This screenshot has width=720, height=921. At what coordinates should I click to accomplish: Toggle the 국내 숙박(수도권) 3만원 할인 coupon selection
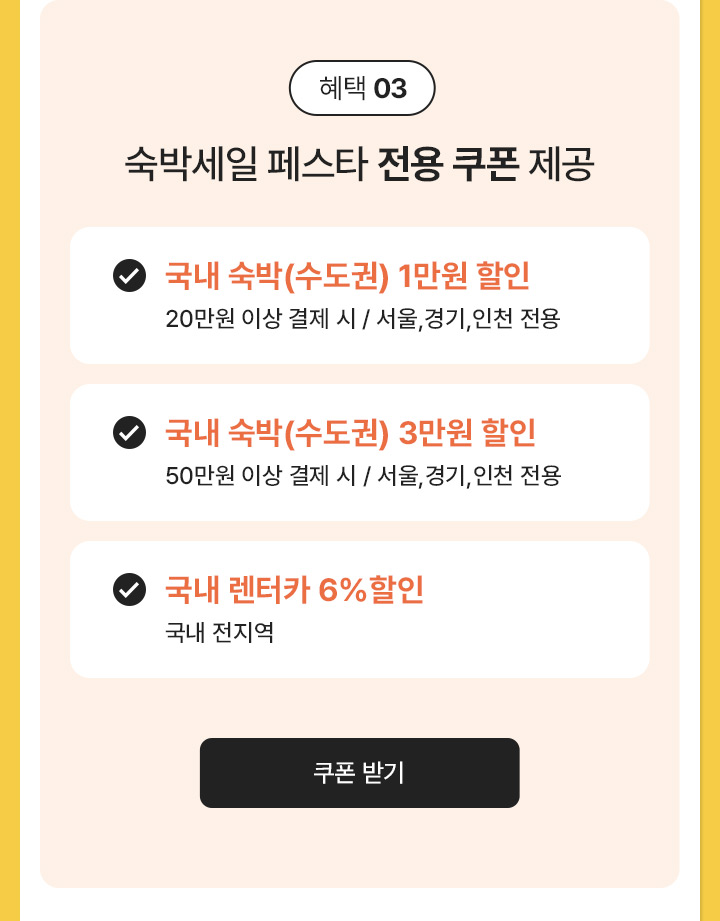point(360,452)
